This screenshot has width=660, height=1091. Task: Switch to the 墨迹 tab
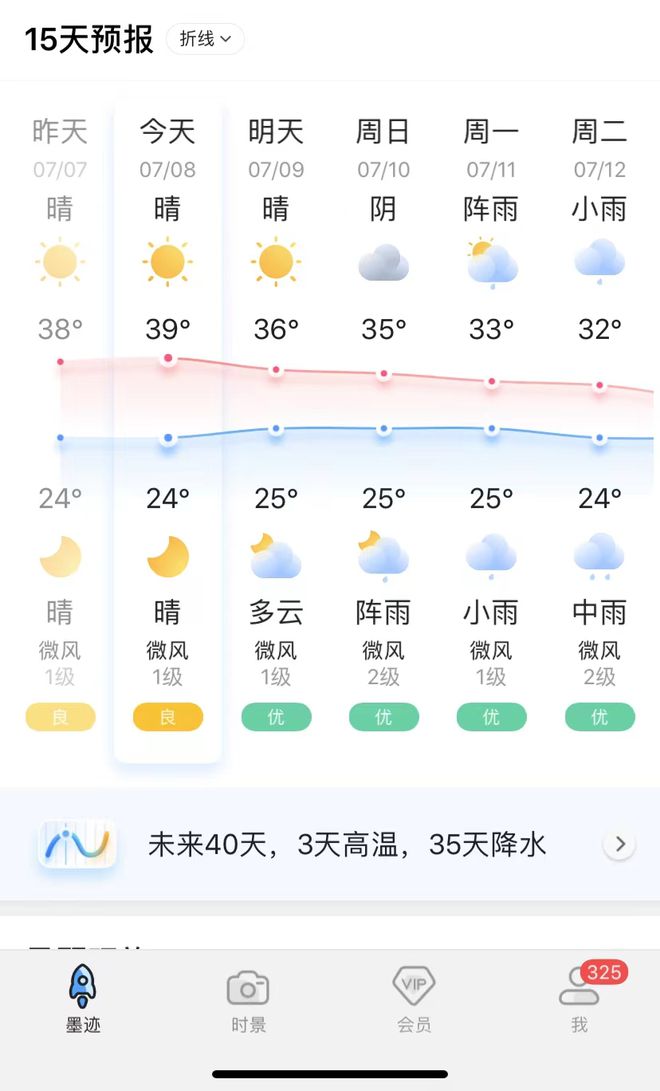[x=83, y=998]
